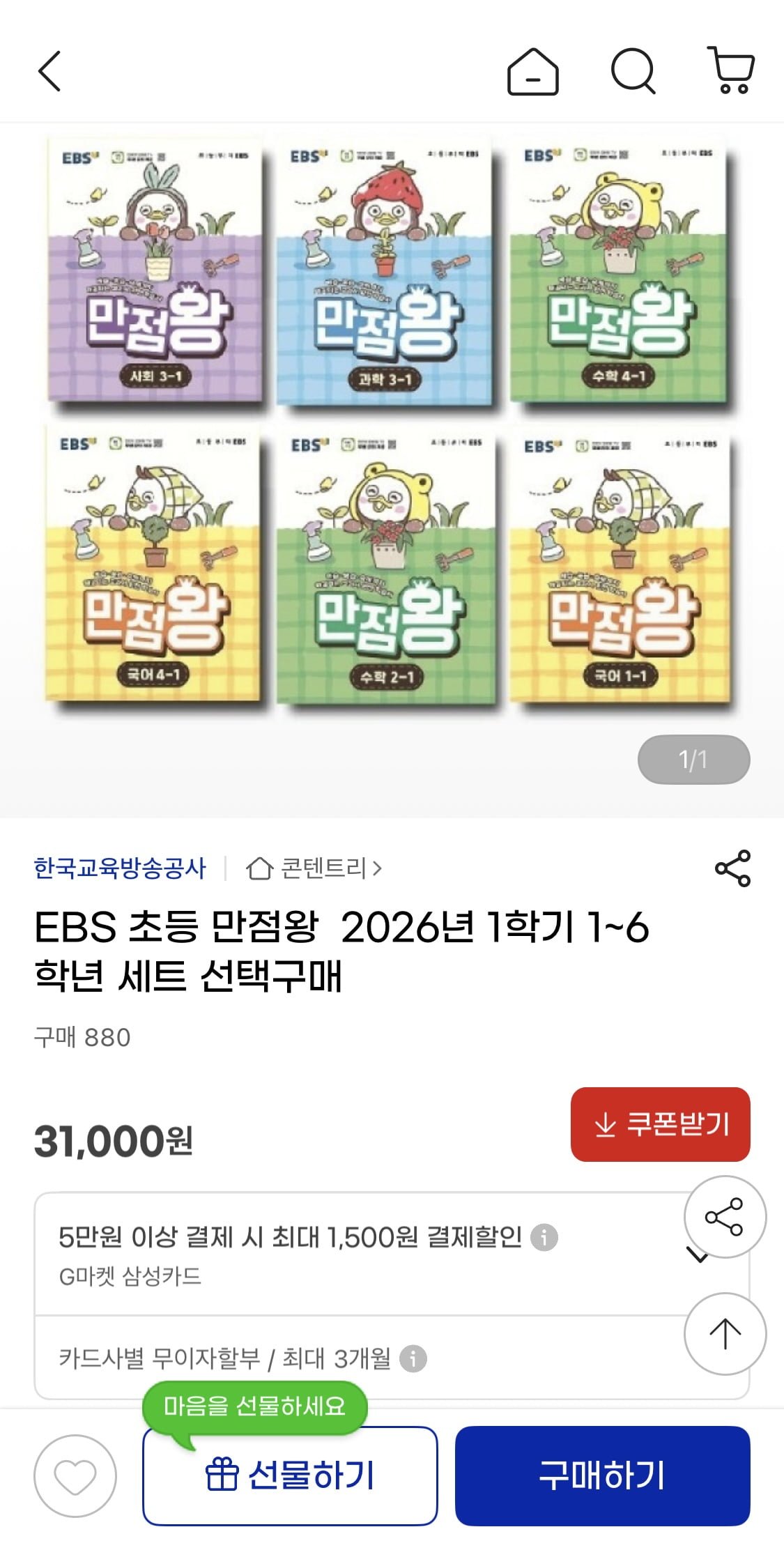
Task: Visit the 콘텐트리 seller shop
Action: (315, 868)
